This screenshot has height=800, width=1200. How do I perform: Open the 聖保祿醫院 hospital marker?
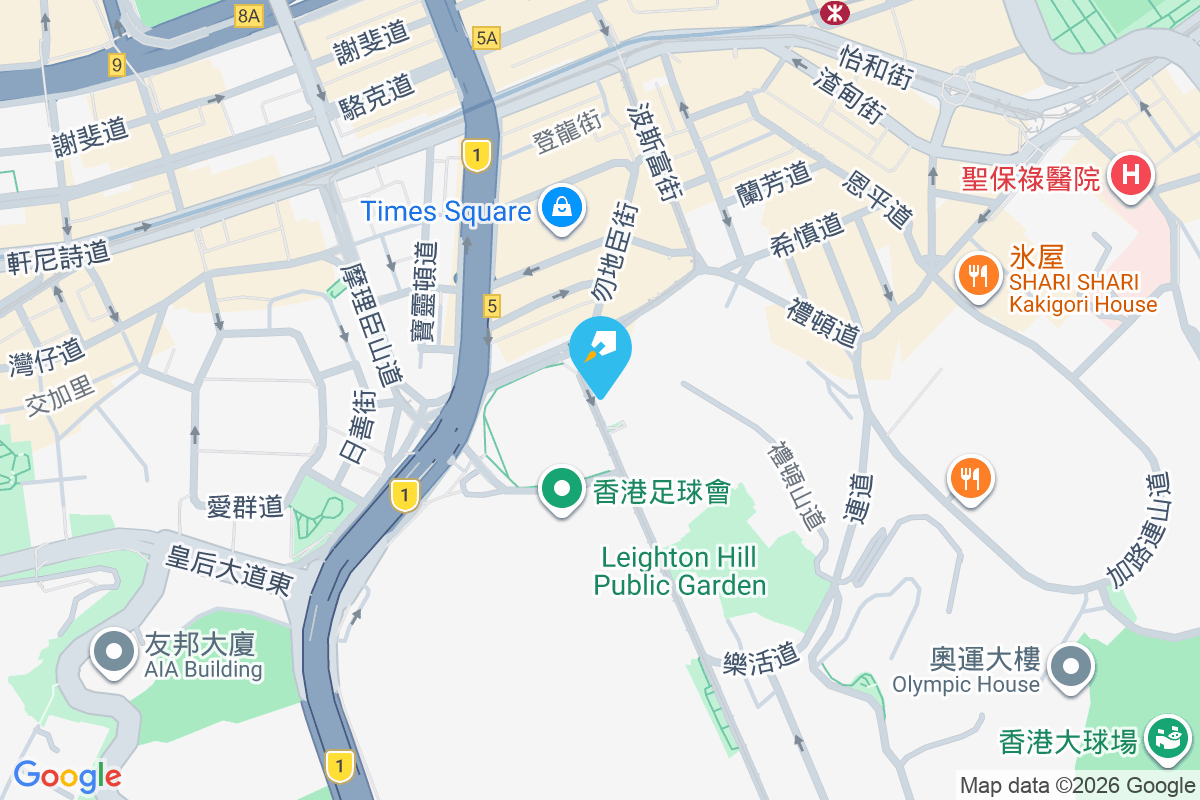[1131, 176]
